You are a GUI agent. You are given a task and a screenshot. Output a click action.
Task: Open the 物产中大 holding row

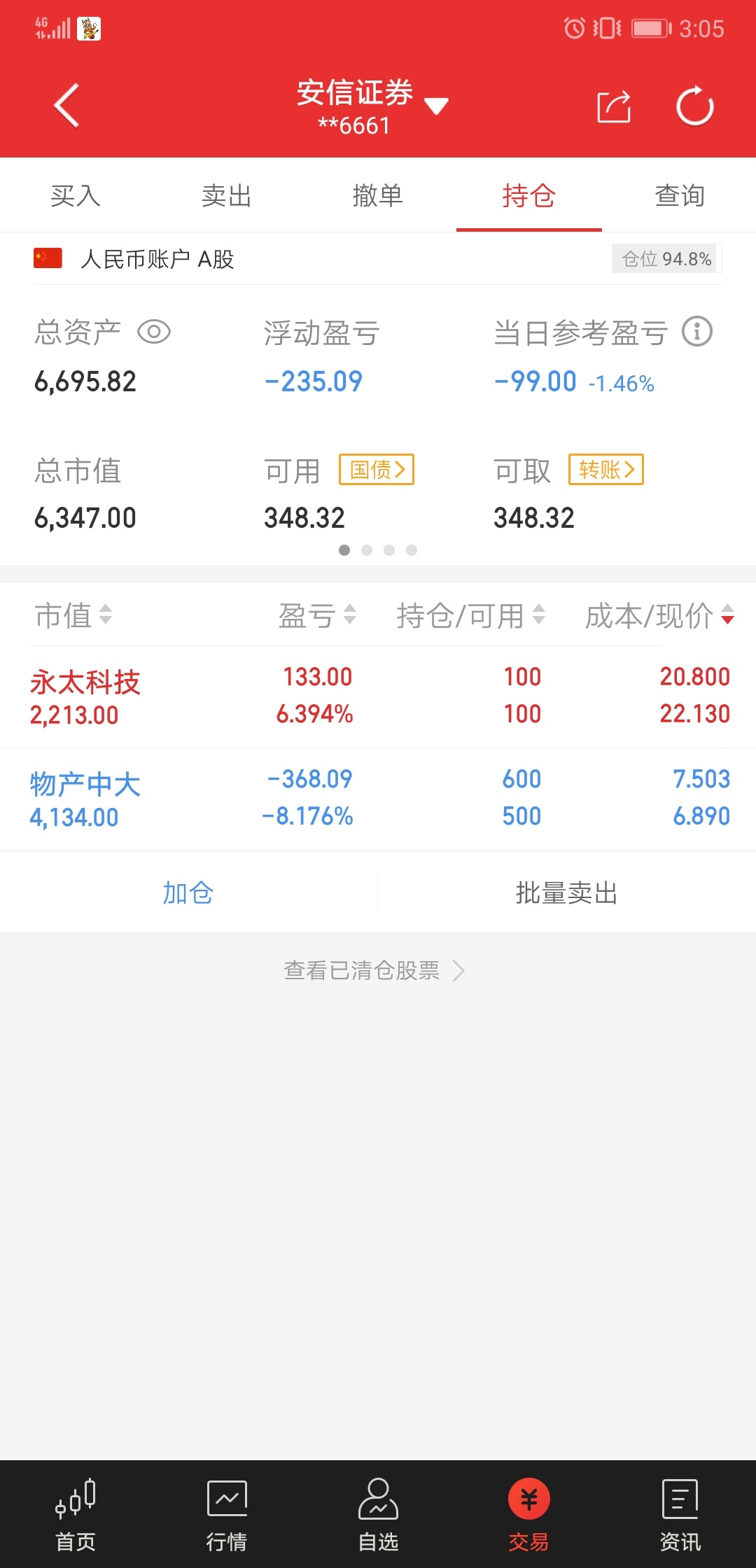pyautogui.click(x=378, y=799)
